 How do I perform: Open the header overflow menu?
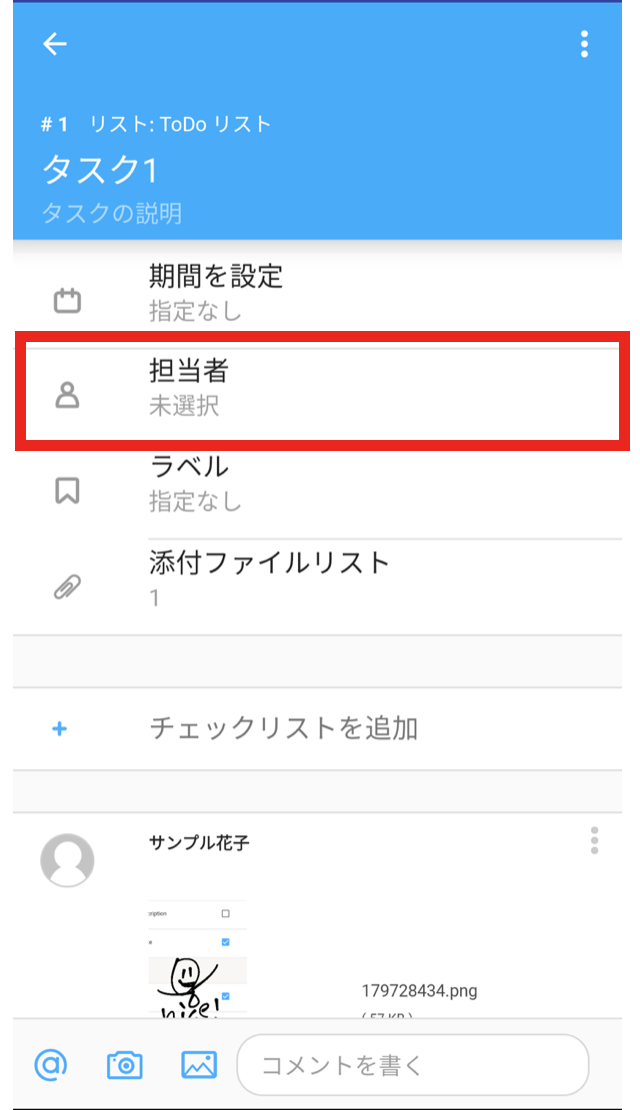(584, 44)
